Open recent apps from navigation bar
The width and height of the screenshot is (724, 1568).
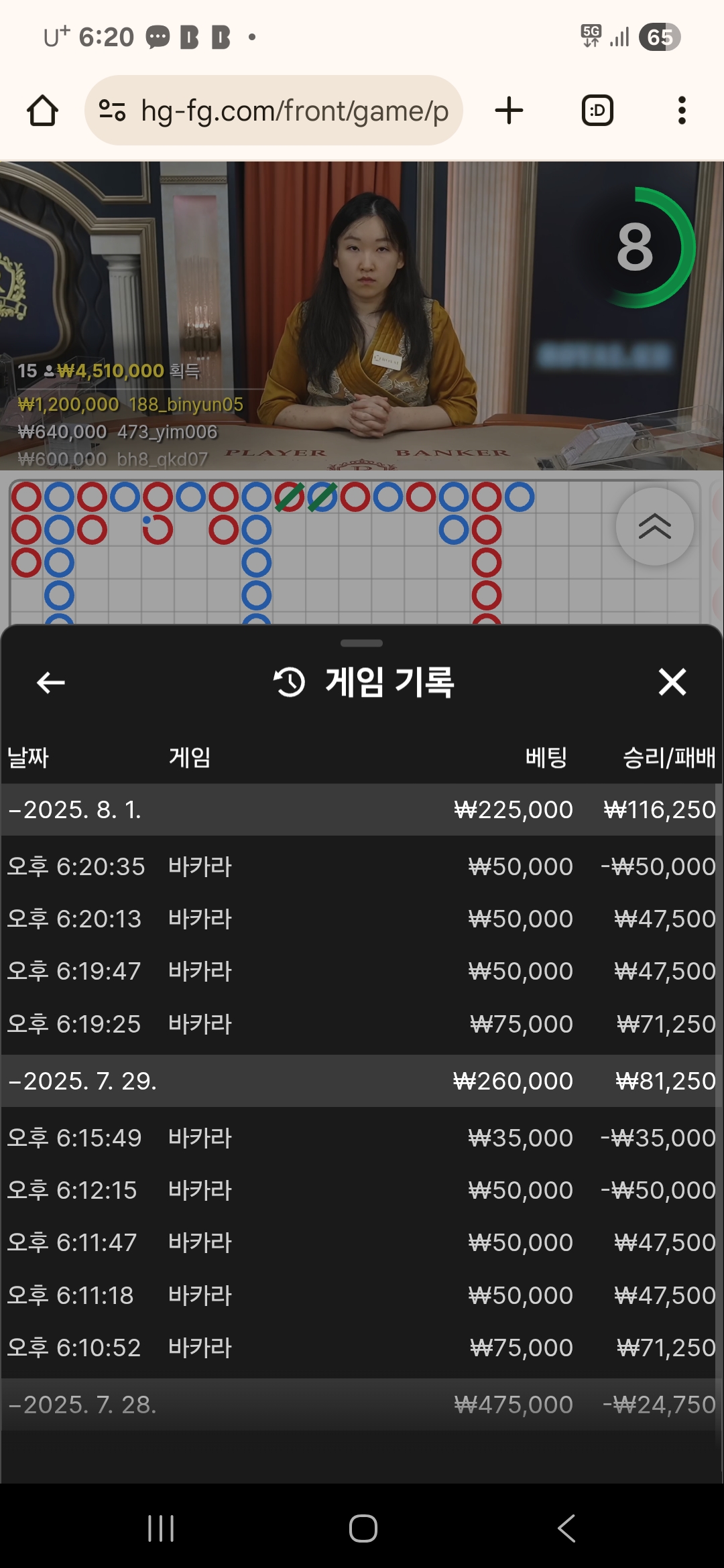pos(161,1528)
